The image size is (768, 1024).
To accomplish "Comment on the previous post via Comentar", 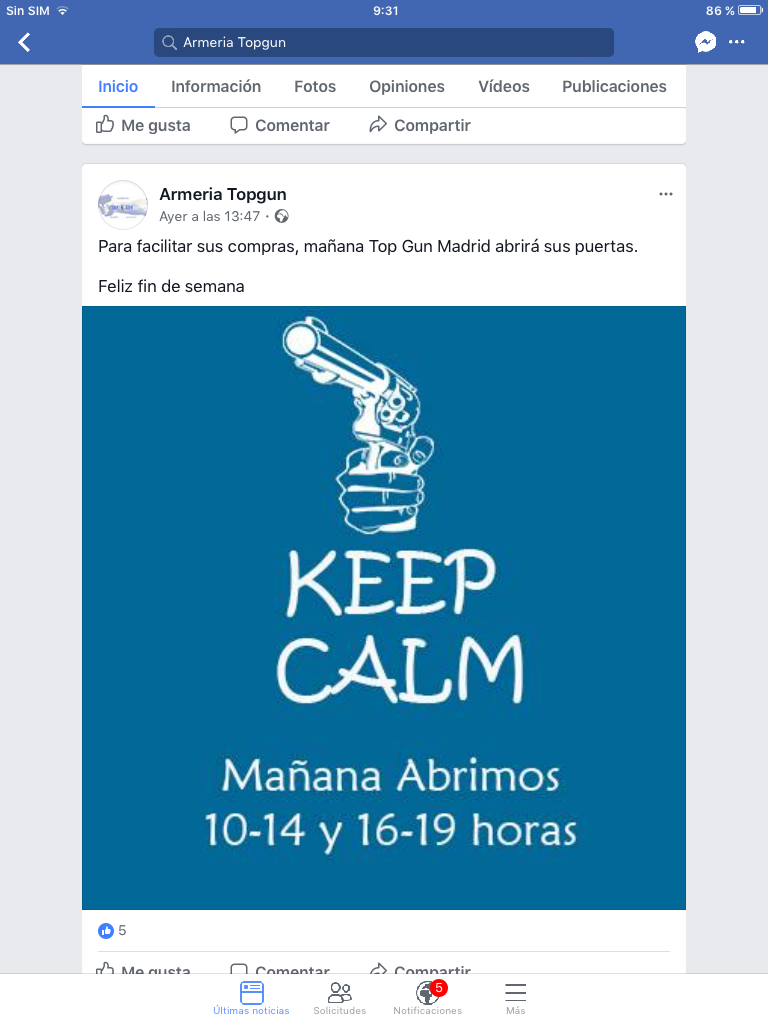I will [280, 125].
